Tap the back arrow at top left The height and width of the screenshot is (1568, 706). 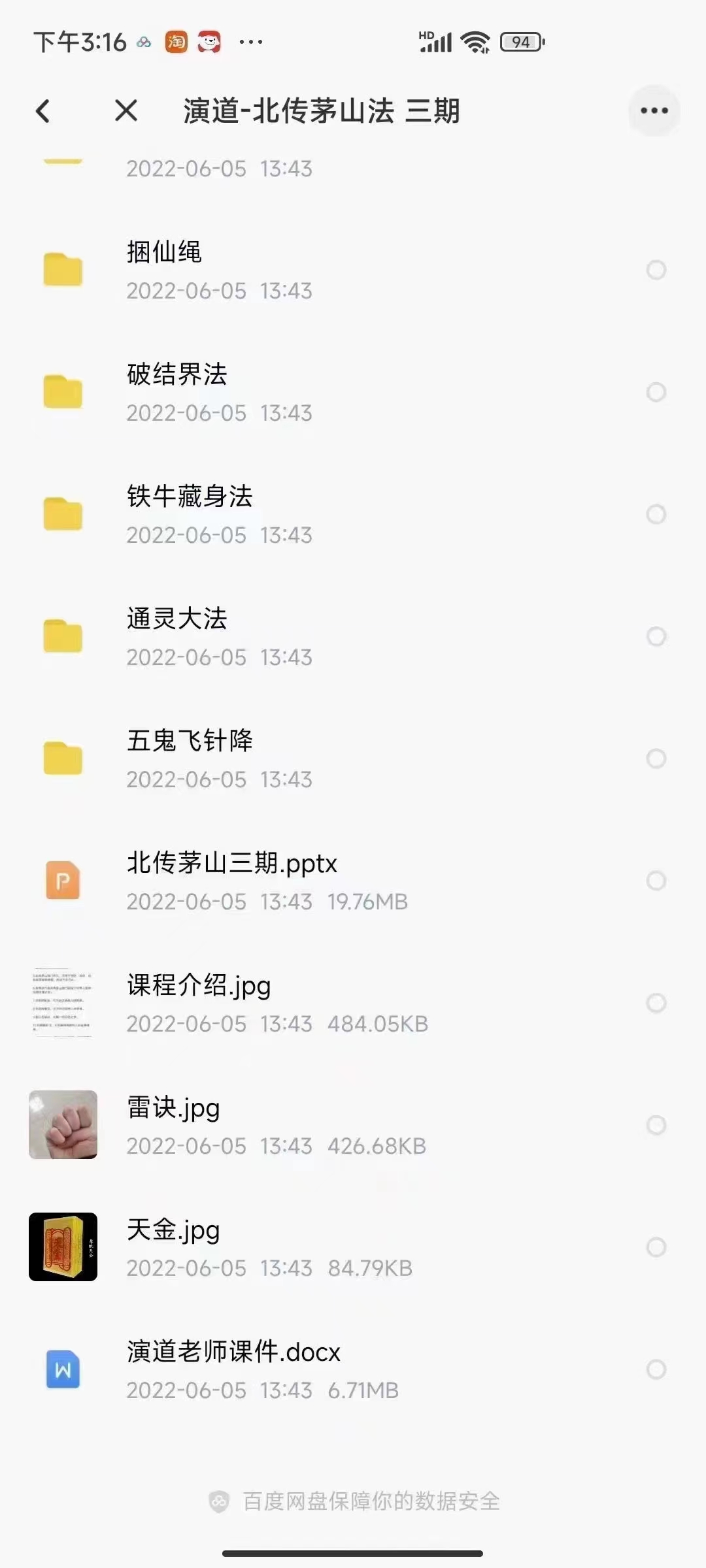tap(43, 110)
